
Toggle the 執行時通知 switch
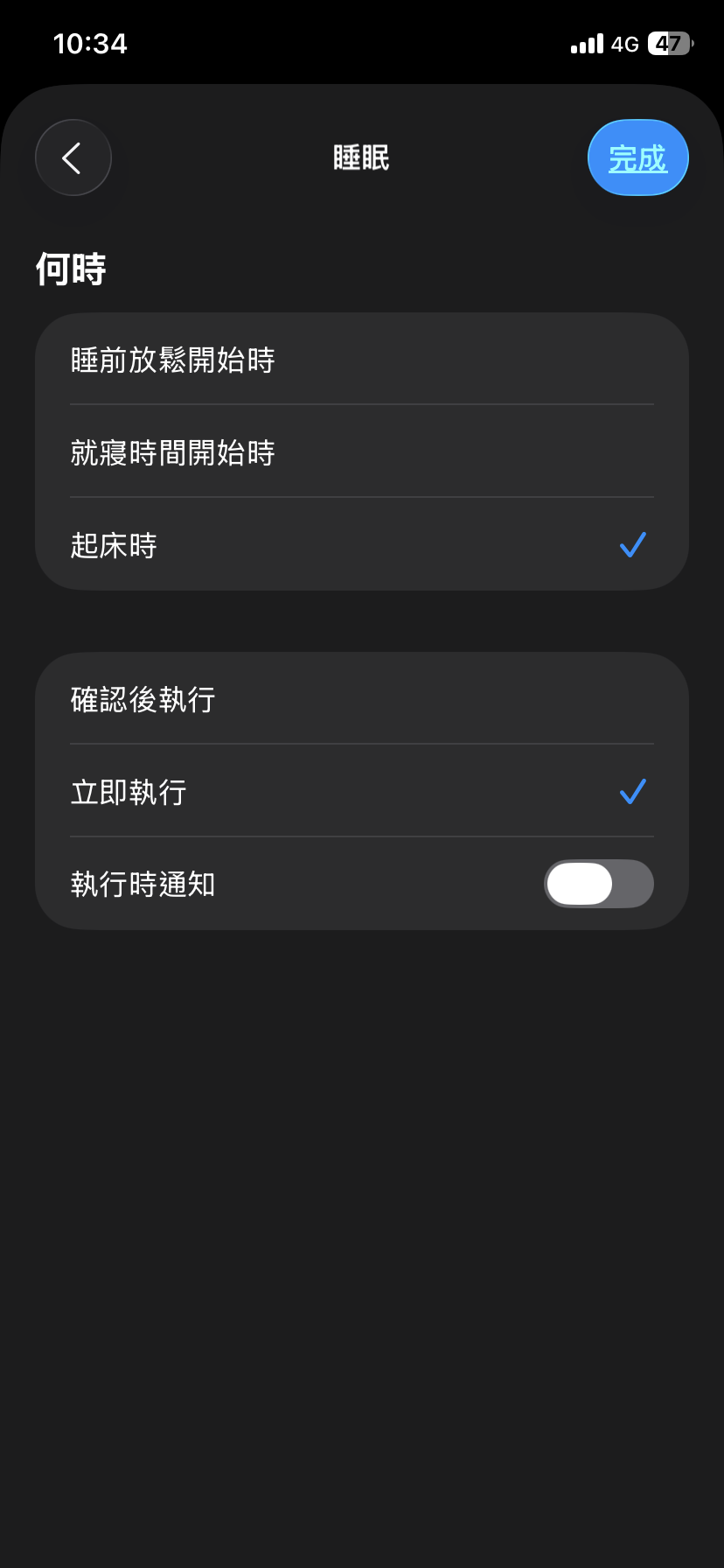click(598, 884)
